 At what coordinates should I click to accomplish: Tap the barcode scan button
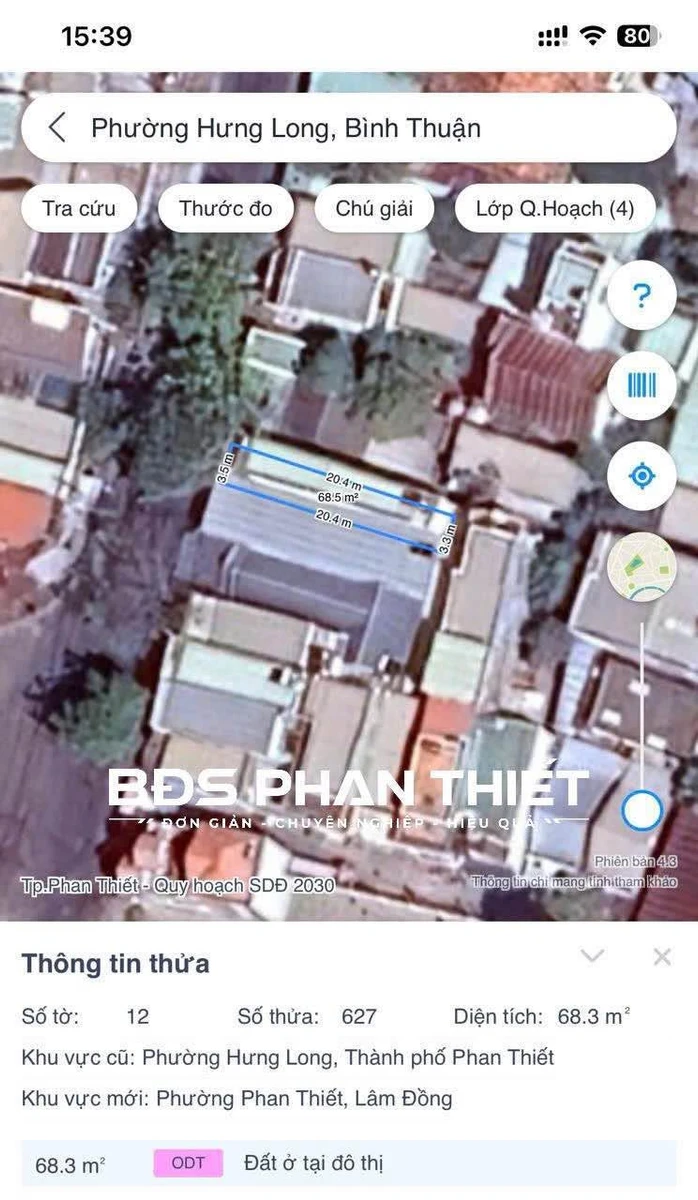click(642, 385)
